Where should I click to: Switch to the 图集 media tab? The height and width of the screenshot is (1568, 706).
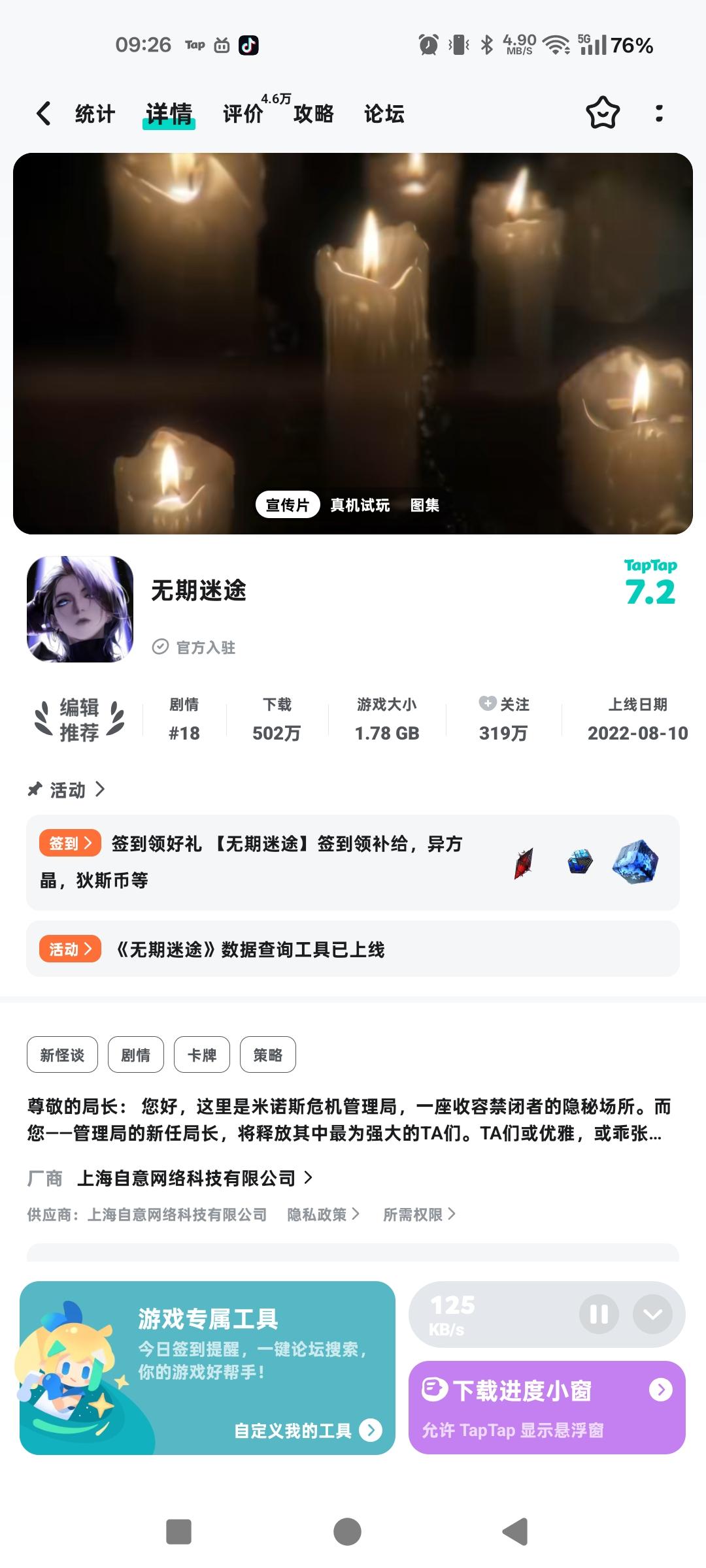425,505
